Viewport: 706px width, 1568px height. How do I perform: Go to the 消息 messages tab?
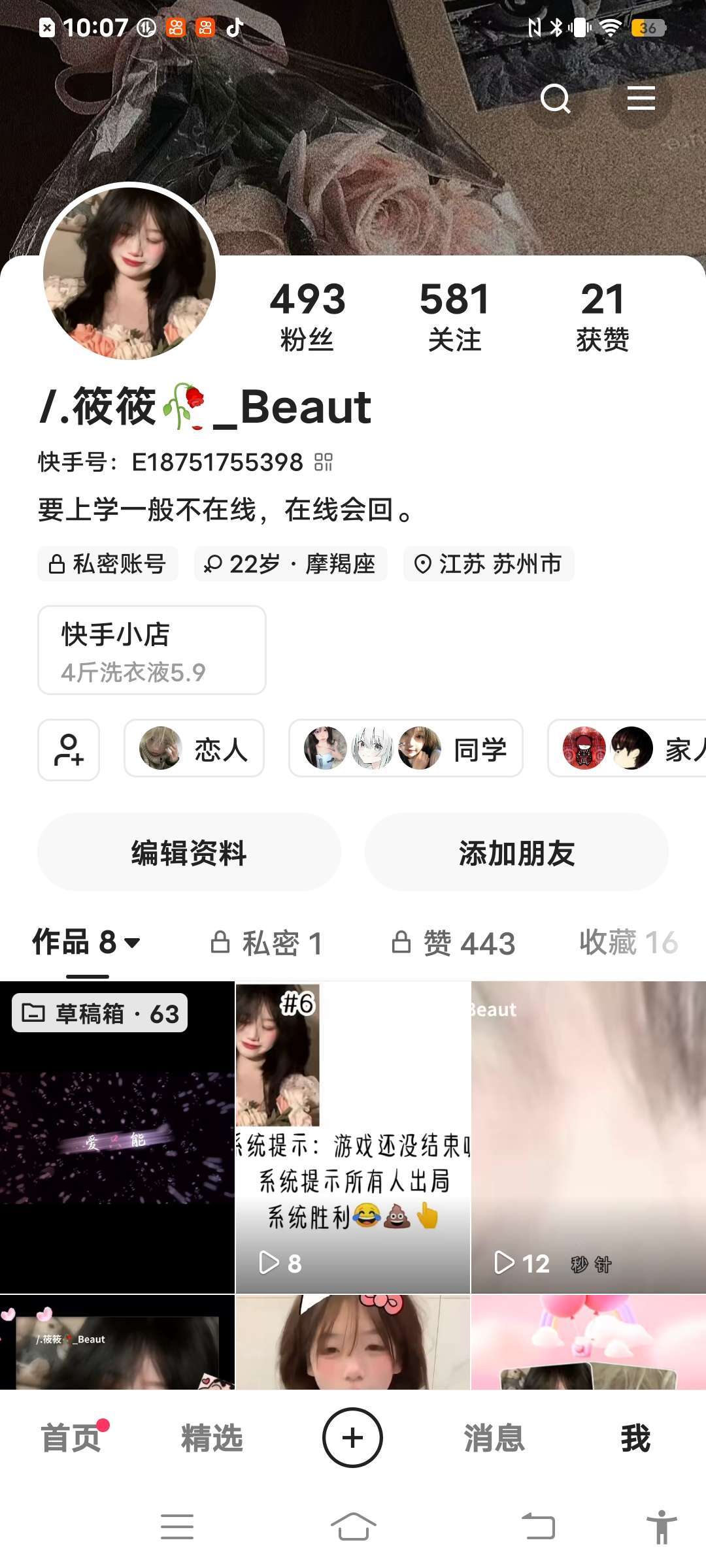click(x=494, y=1439)
